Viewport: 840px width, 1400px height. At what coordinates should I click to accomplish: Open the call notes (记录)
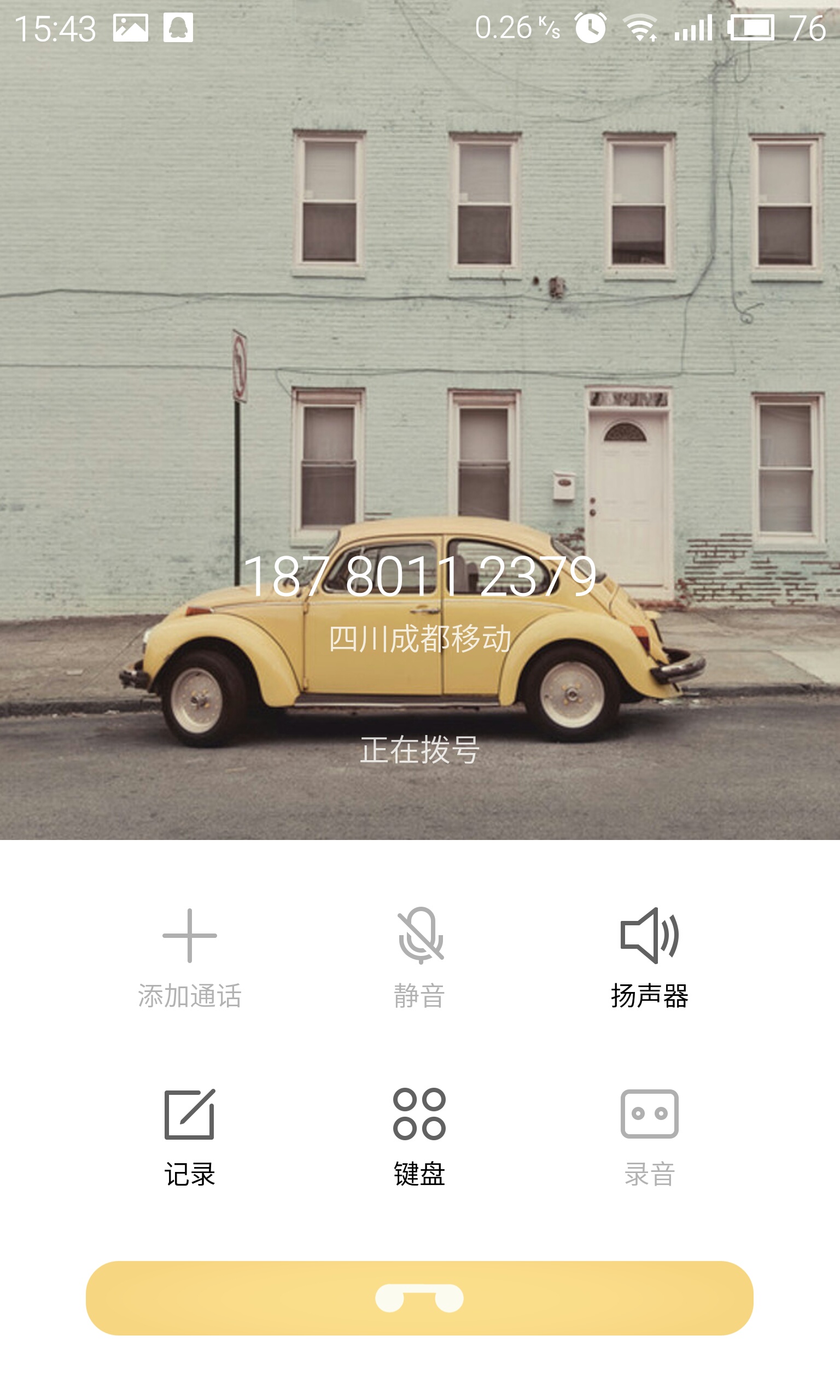click(x=190, y=1137)
